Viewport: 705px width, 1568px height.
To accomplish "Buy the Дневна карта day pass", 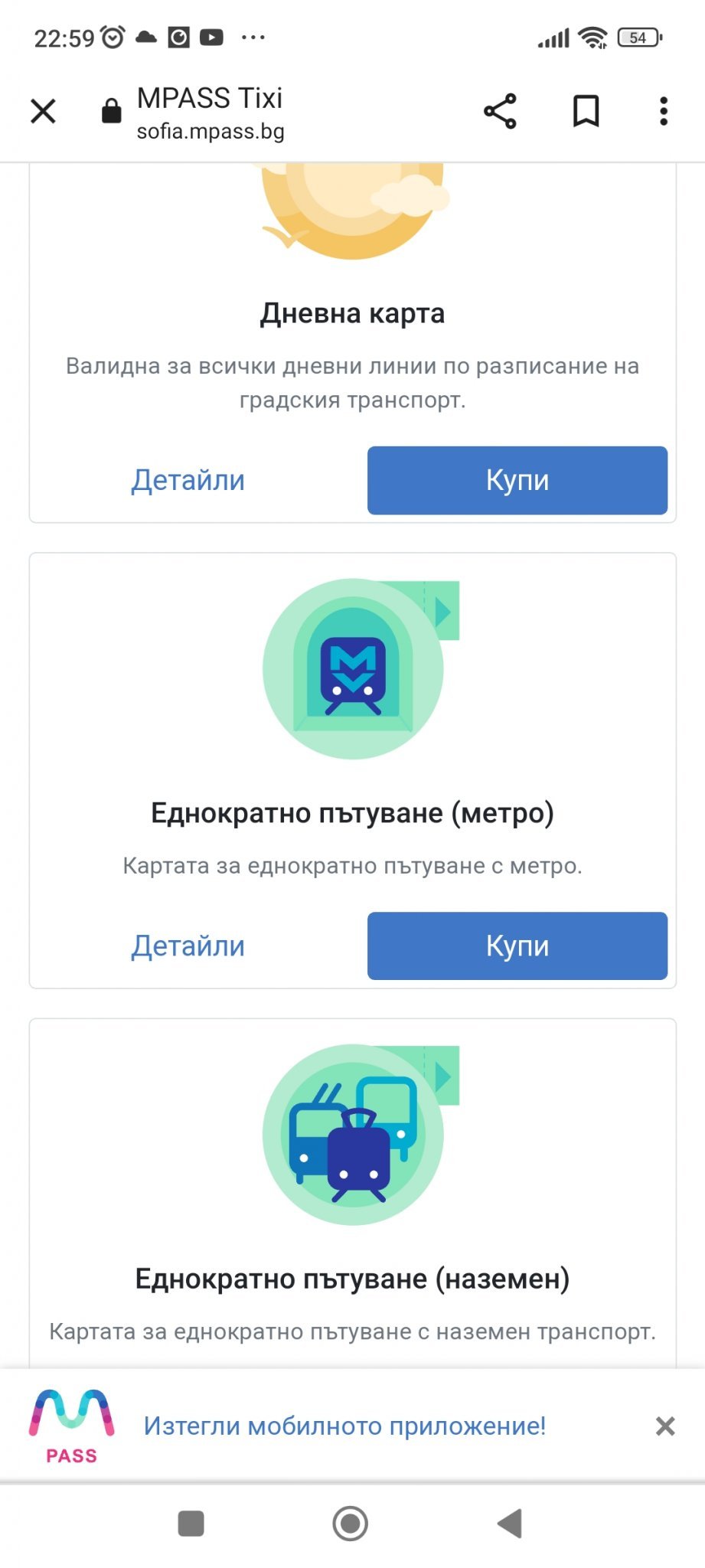I will click(517, 480).
